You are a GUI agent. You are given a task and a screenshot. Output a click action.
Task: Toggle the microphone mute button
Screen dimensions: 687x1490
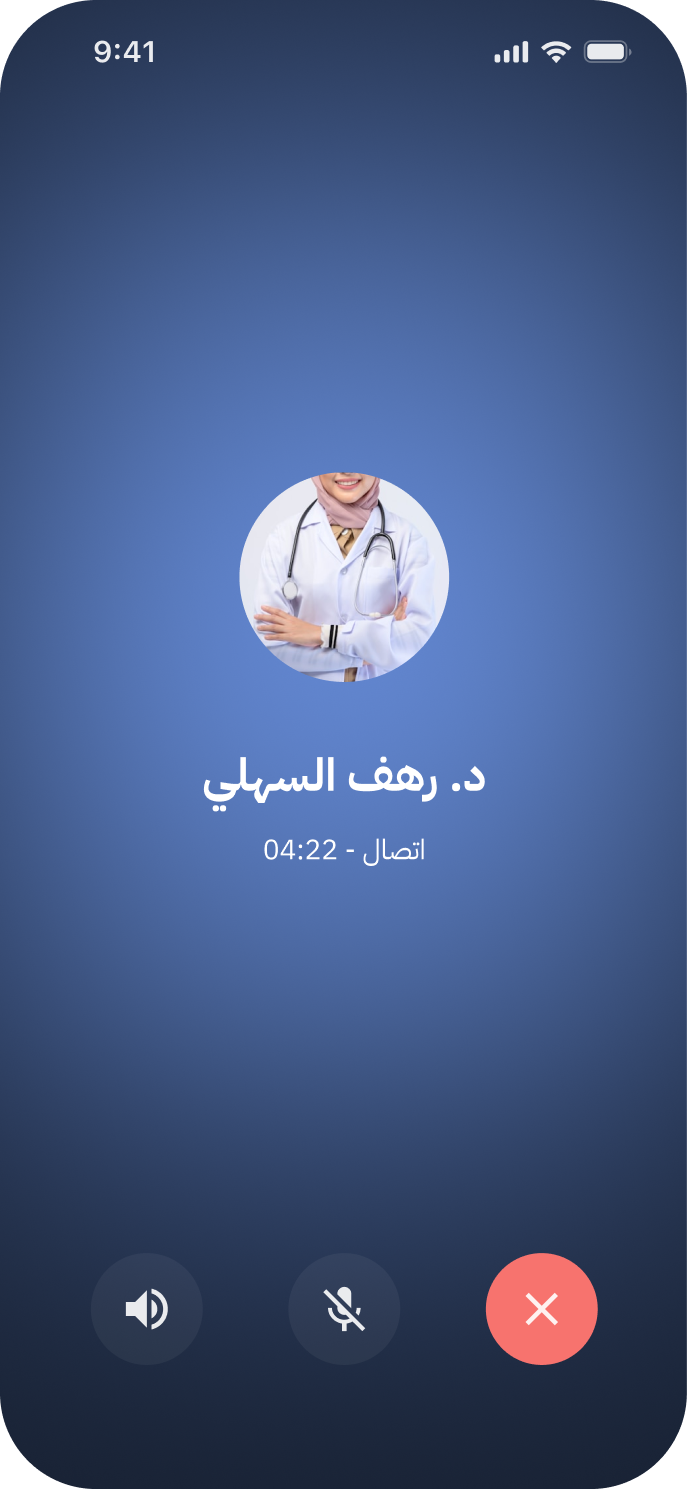tap(344, 1308)
